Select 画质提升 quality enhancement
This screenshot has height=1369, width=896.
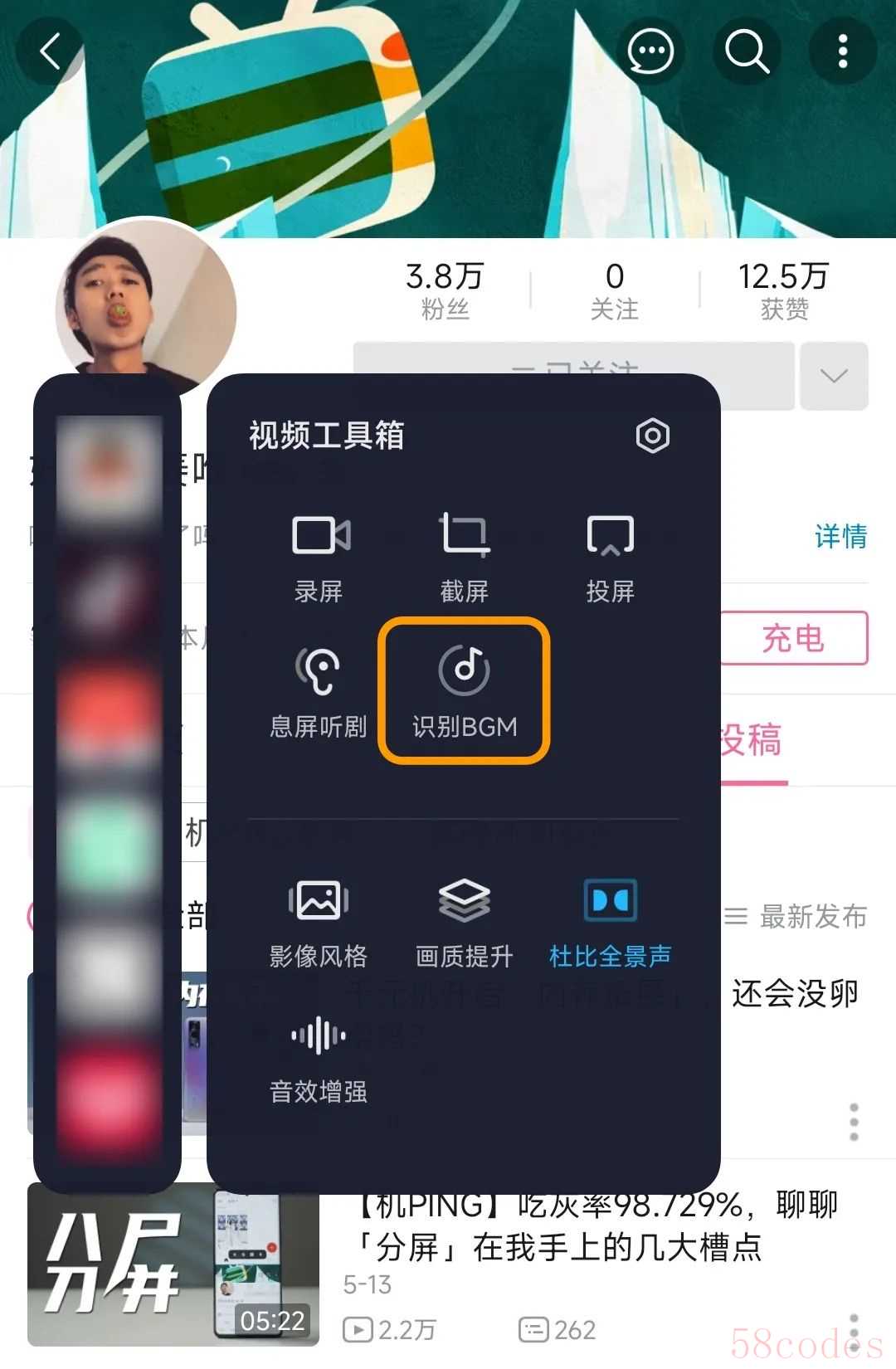464,921
